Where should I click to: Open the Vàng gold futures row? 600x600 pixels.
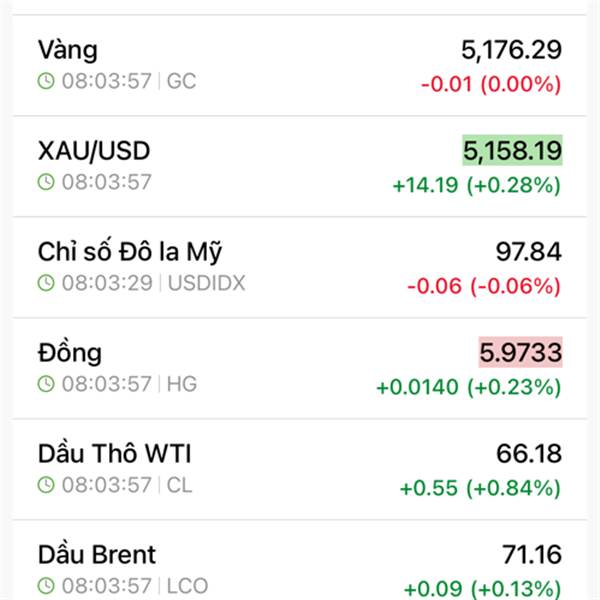[x=300, y=65]
